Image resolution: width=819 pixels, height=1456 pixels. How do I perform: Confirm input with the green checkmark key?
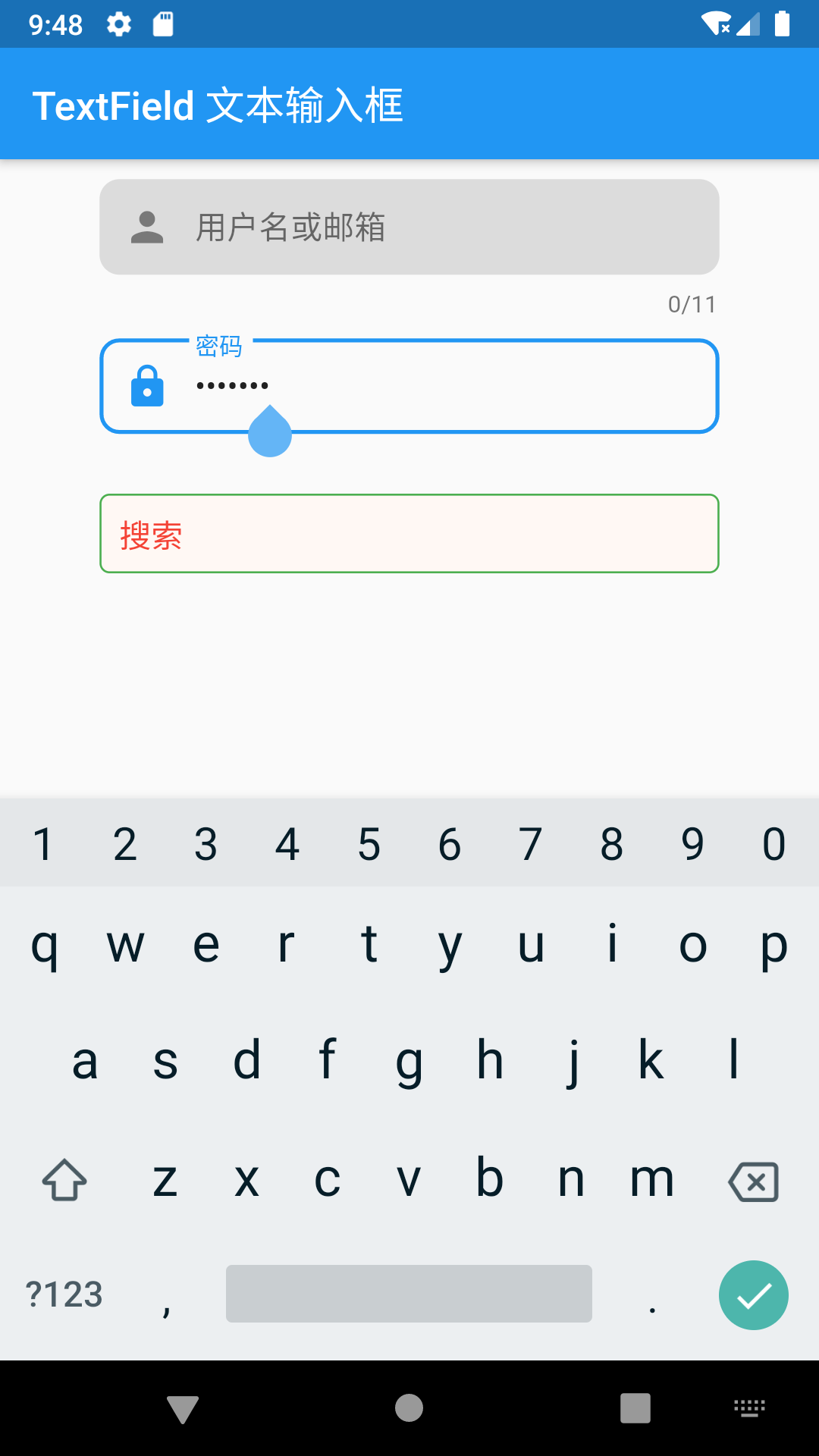(x=753, y=1295)
